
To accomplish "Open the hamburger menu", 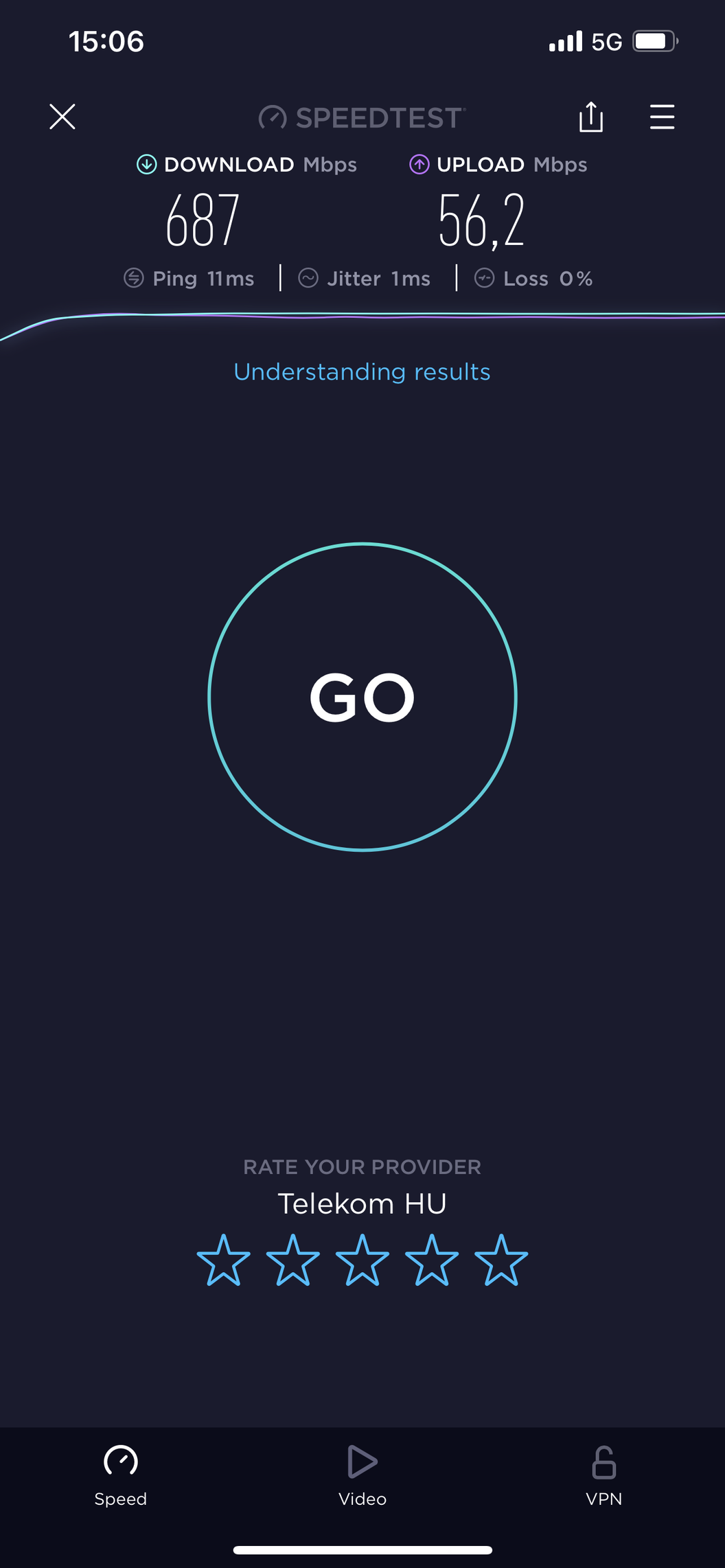I will point(662,117).
